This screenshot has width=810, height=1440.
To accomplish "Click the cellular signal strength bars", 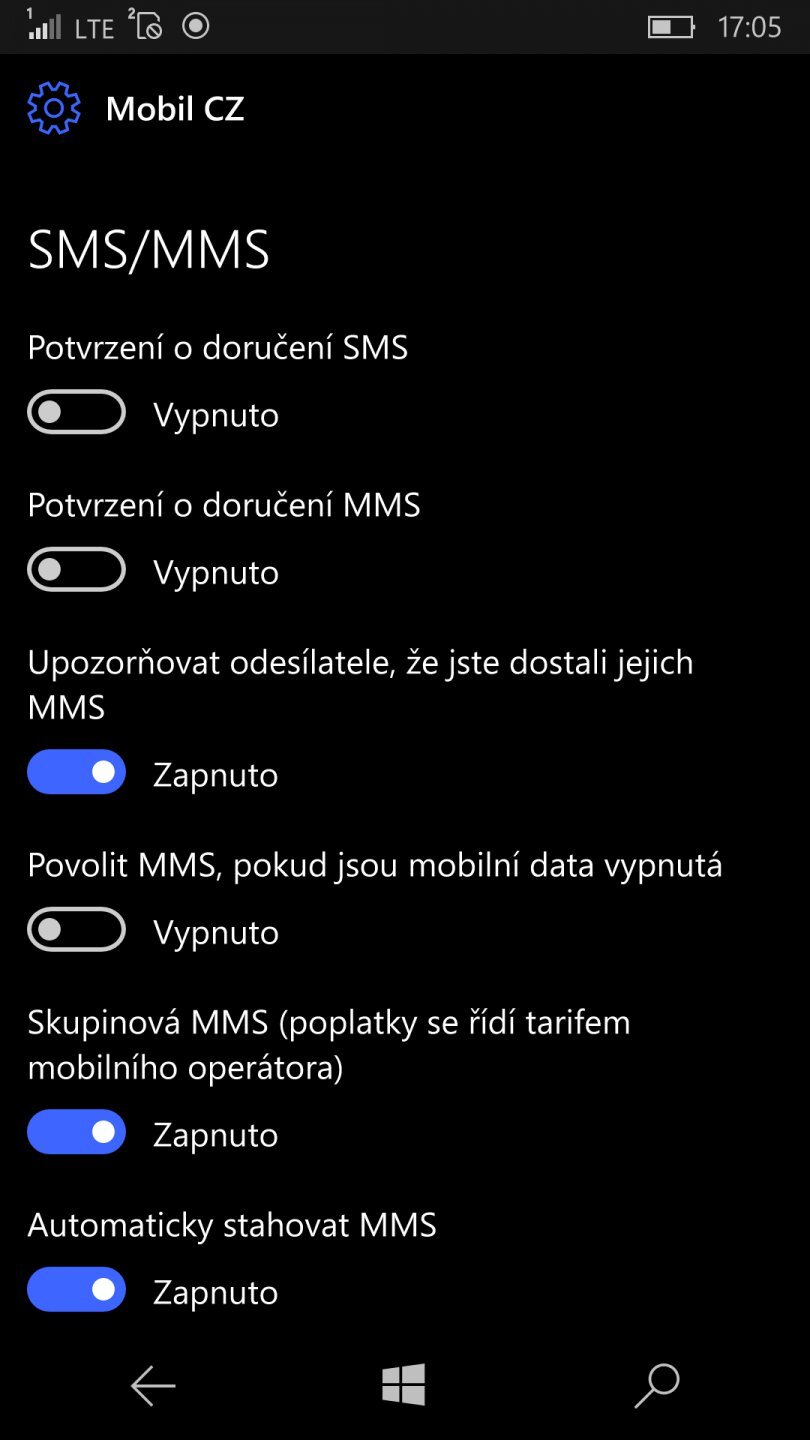I will coord(42,27).
